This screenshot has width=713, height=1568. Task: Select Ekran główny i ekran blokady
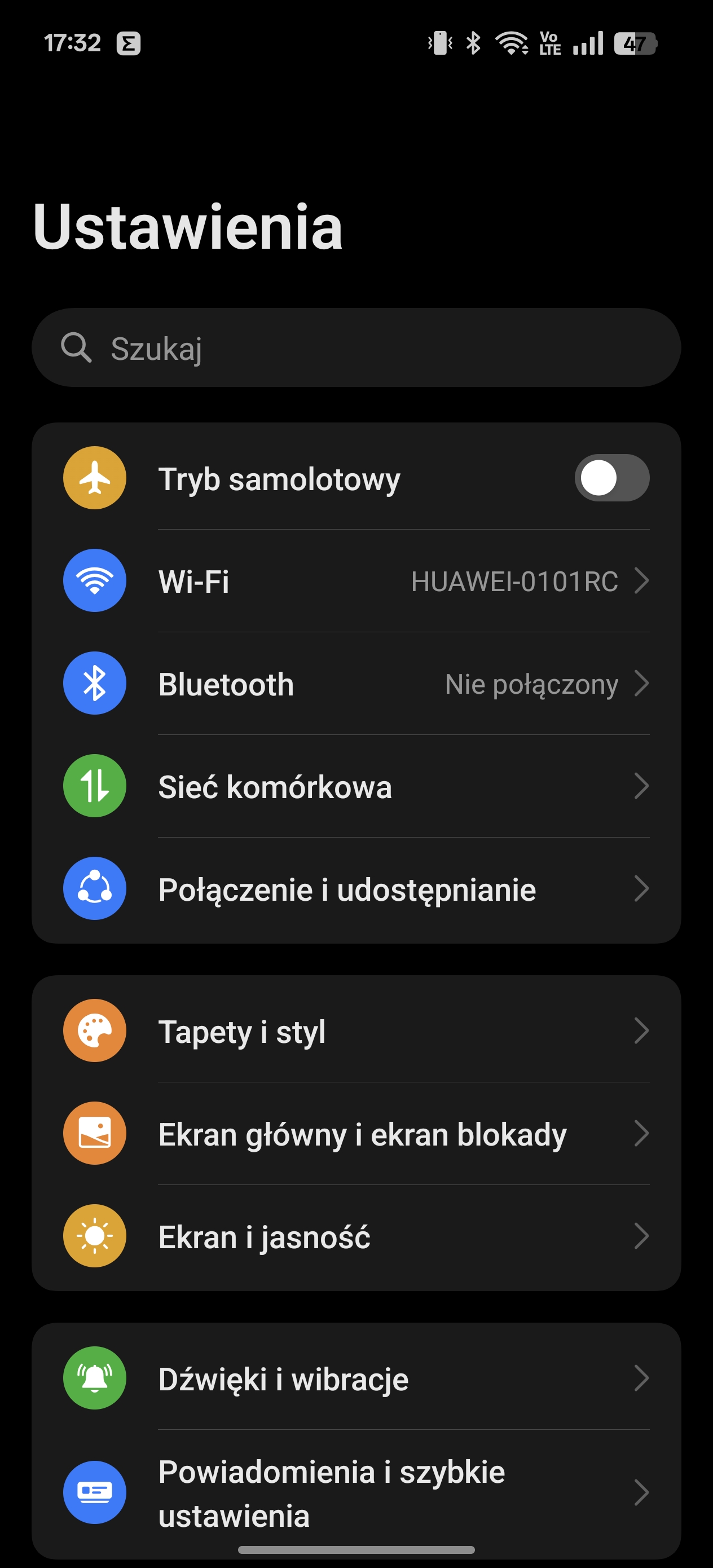(356, 1133)
